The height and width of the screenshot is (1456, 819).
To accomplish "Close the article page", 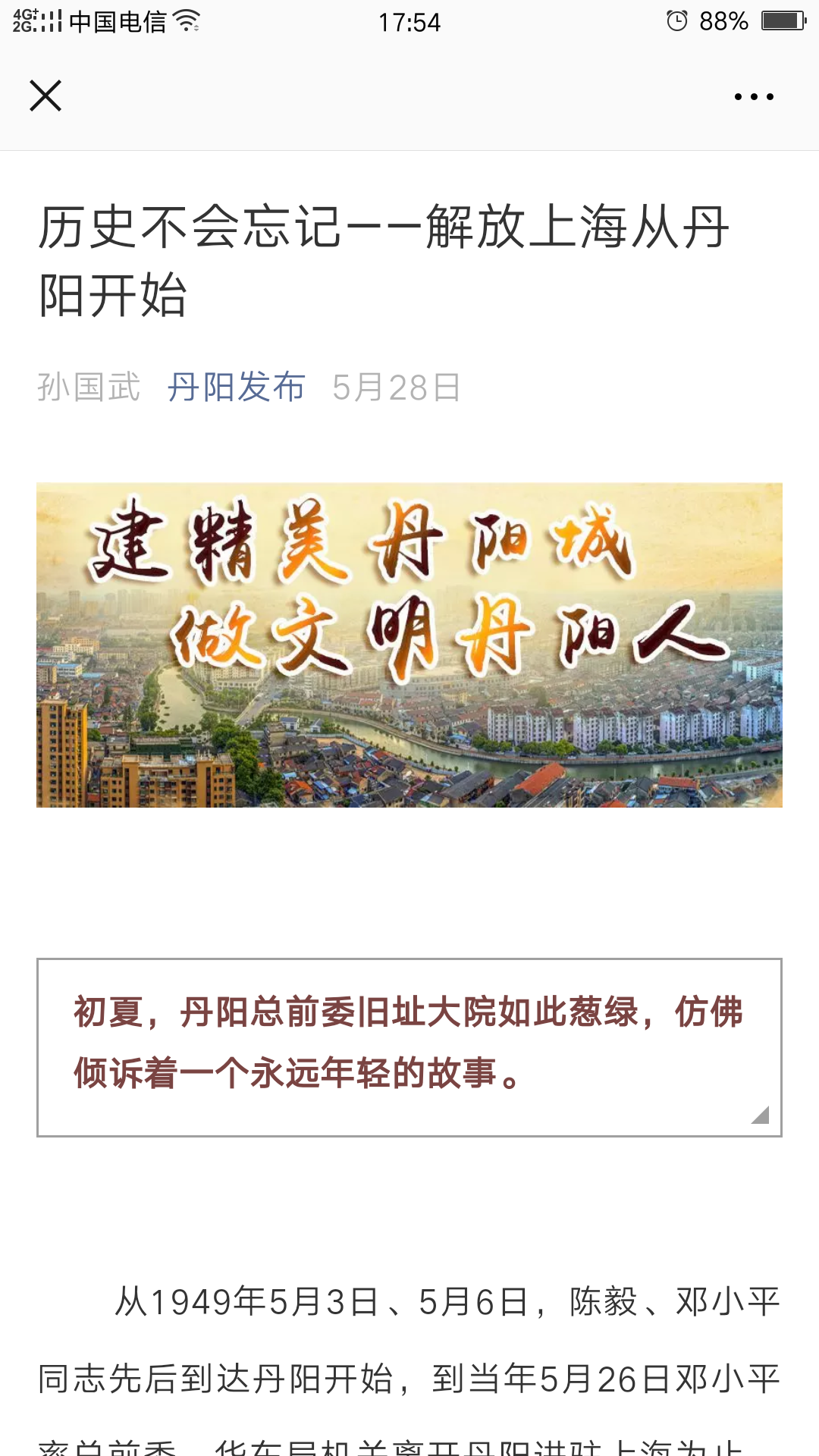I will 45,96.
